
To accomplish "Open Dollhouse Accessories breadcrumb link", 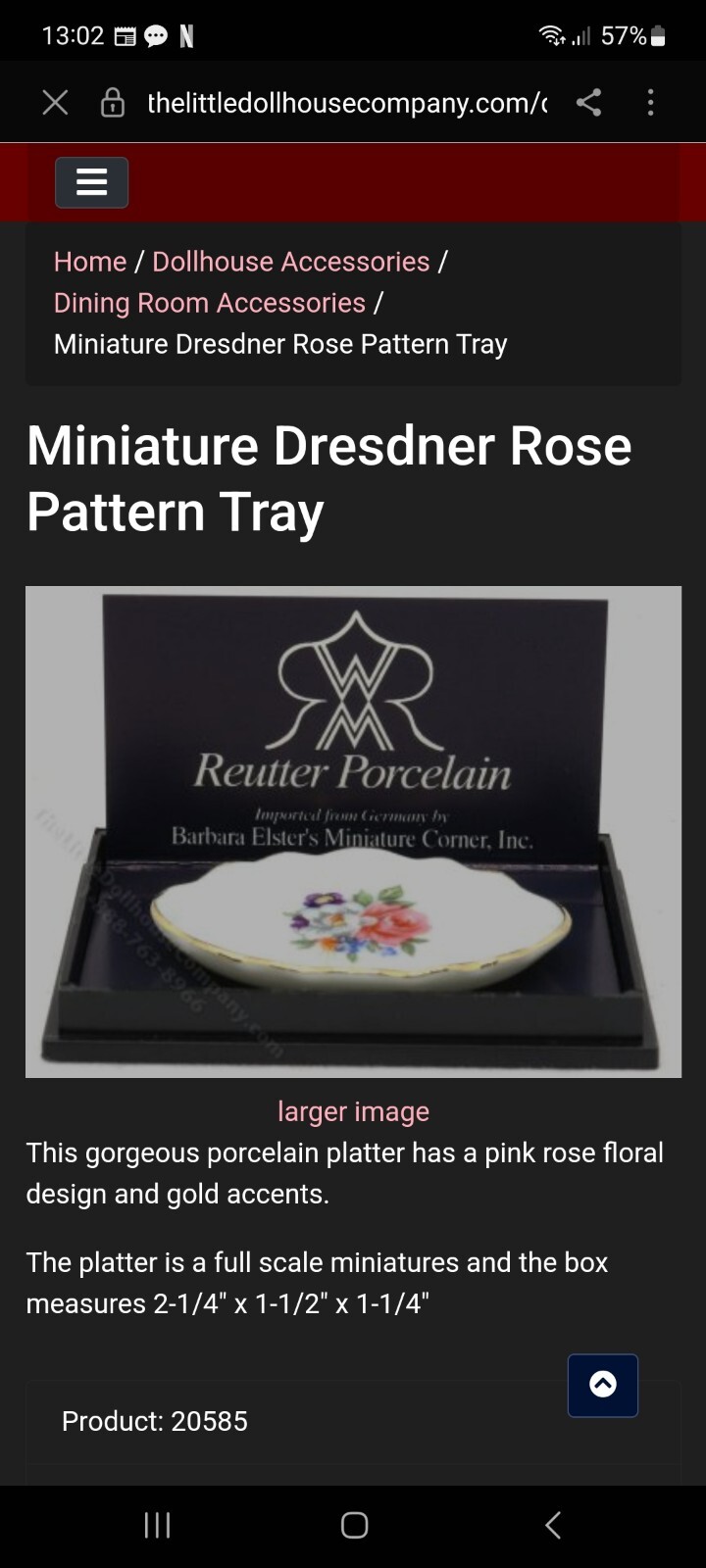I will [x=290, y=262].
